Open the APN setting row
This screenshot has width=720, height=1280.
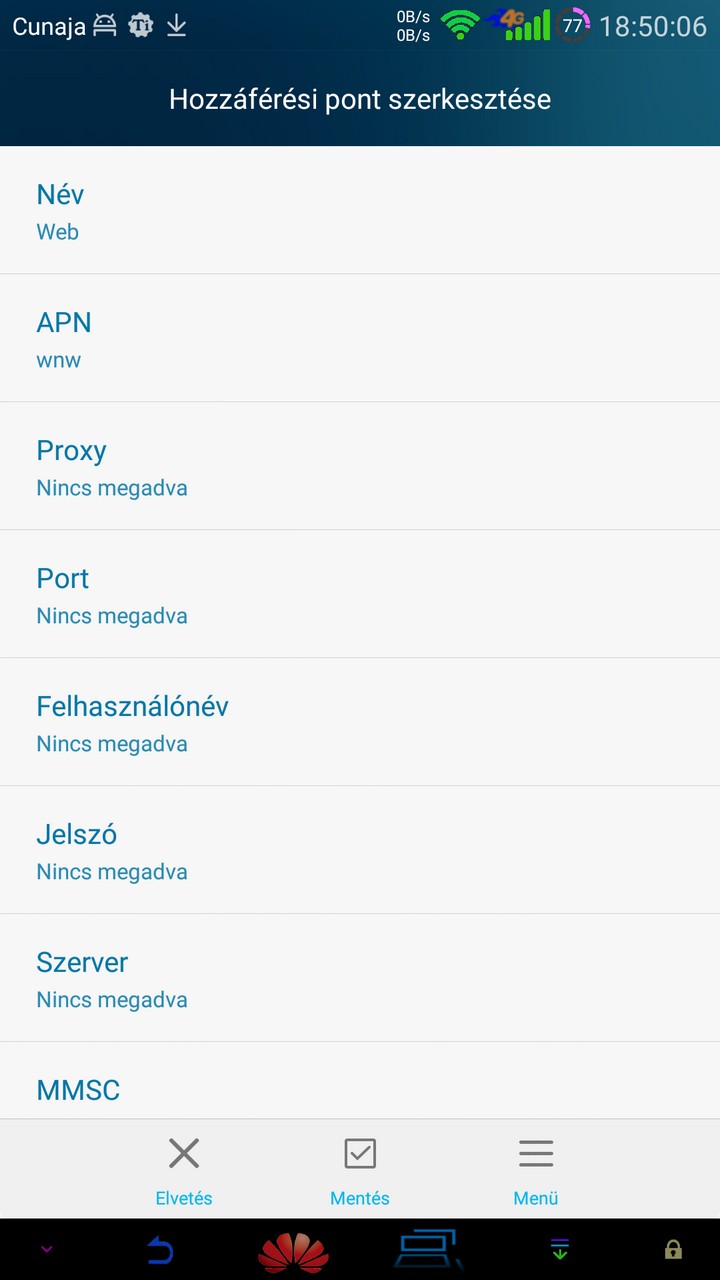360,338
